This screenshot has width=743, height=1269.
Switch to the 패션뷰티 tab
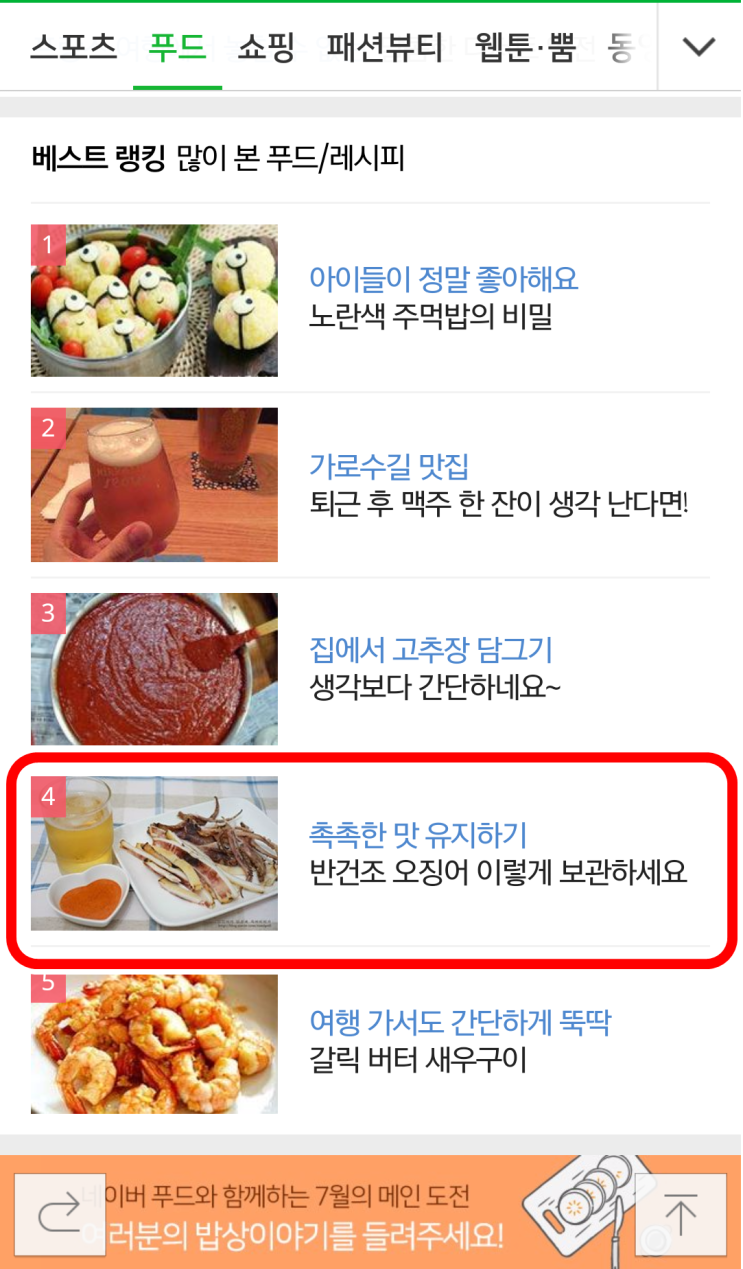[385, 47]
